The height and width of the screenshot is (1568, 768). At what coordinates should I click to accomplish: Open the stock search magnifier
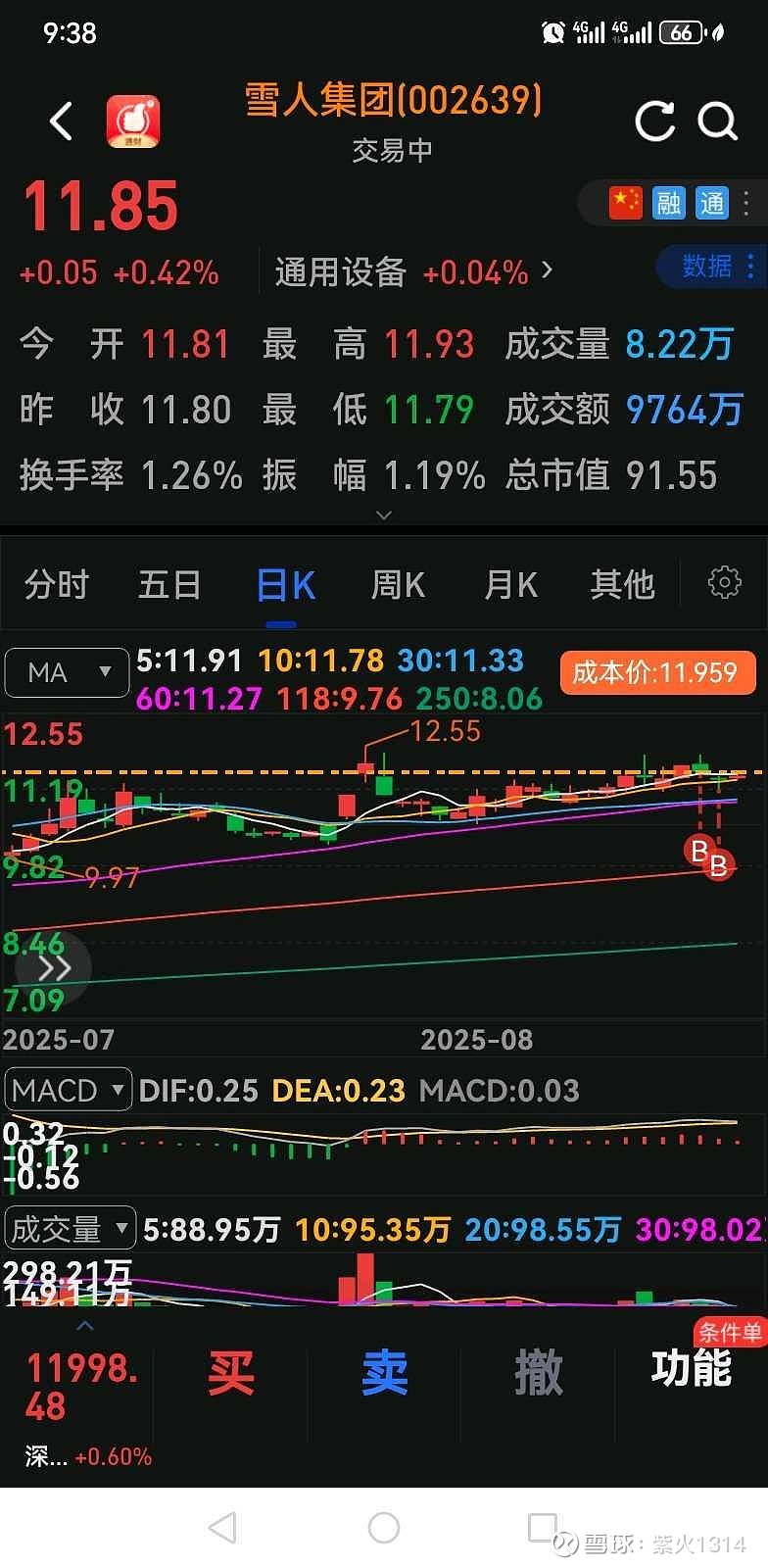(717, 122)
